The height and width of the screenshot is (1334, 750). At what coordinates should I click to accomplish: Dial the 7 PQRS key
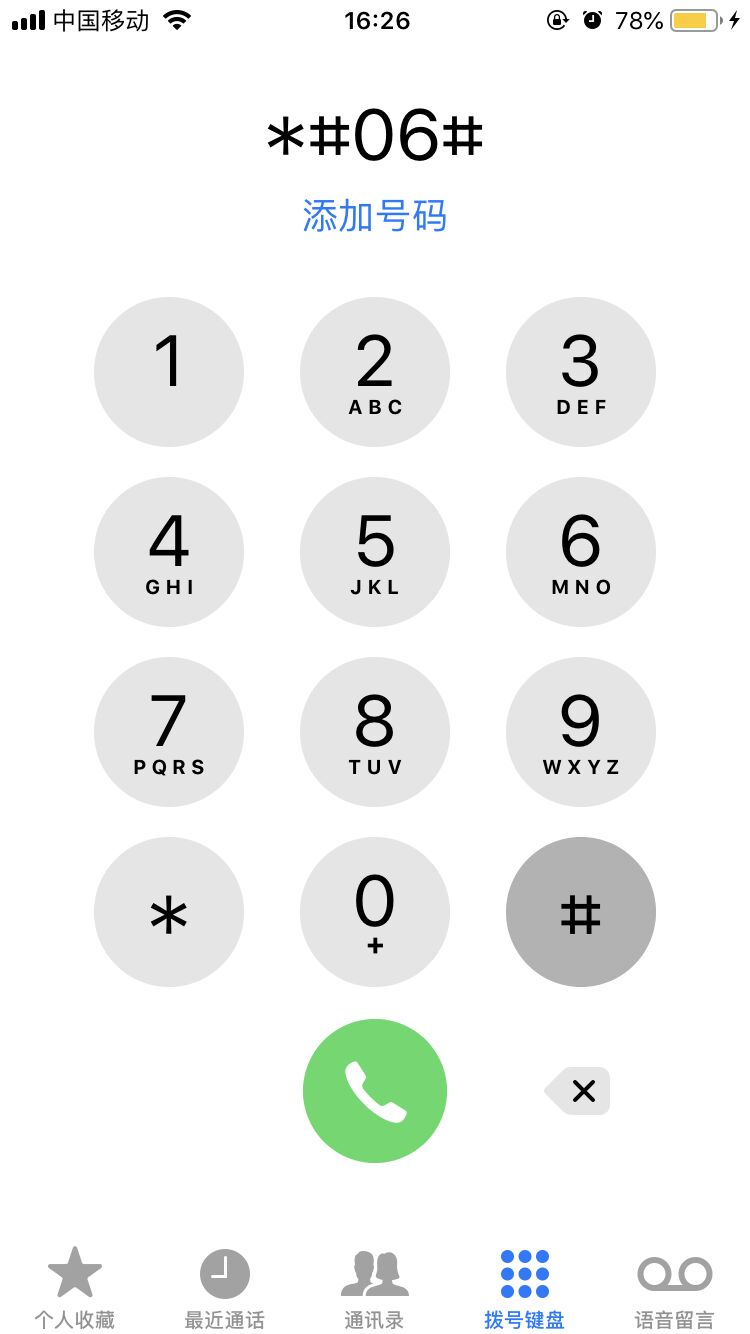click(169, 732)
